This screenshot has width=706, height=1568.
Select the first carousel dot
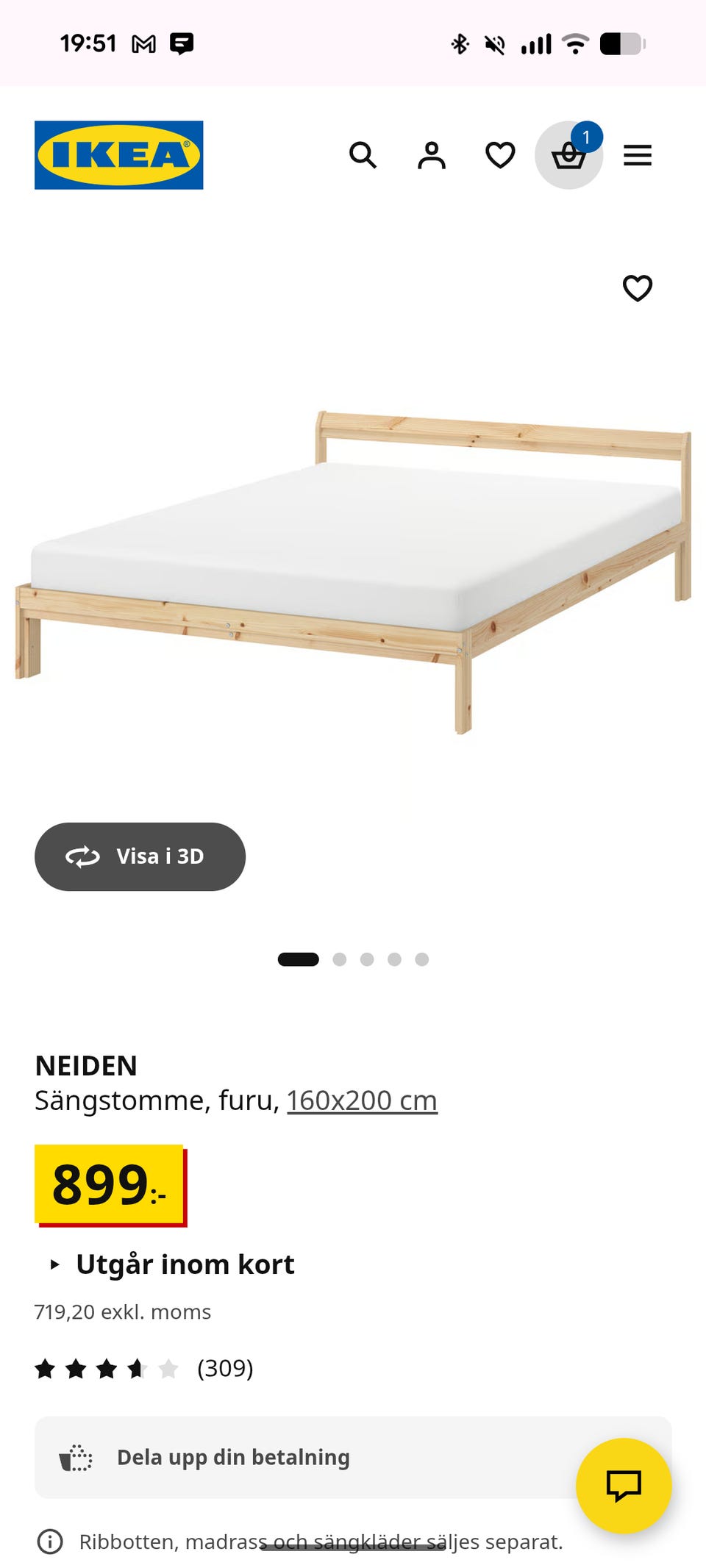click(x=297, y=959)
